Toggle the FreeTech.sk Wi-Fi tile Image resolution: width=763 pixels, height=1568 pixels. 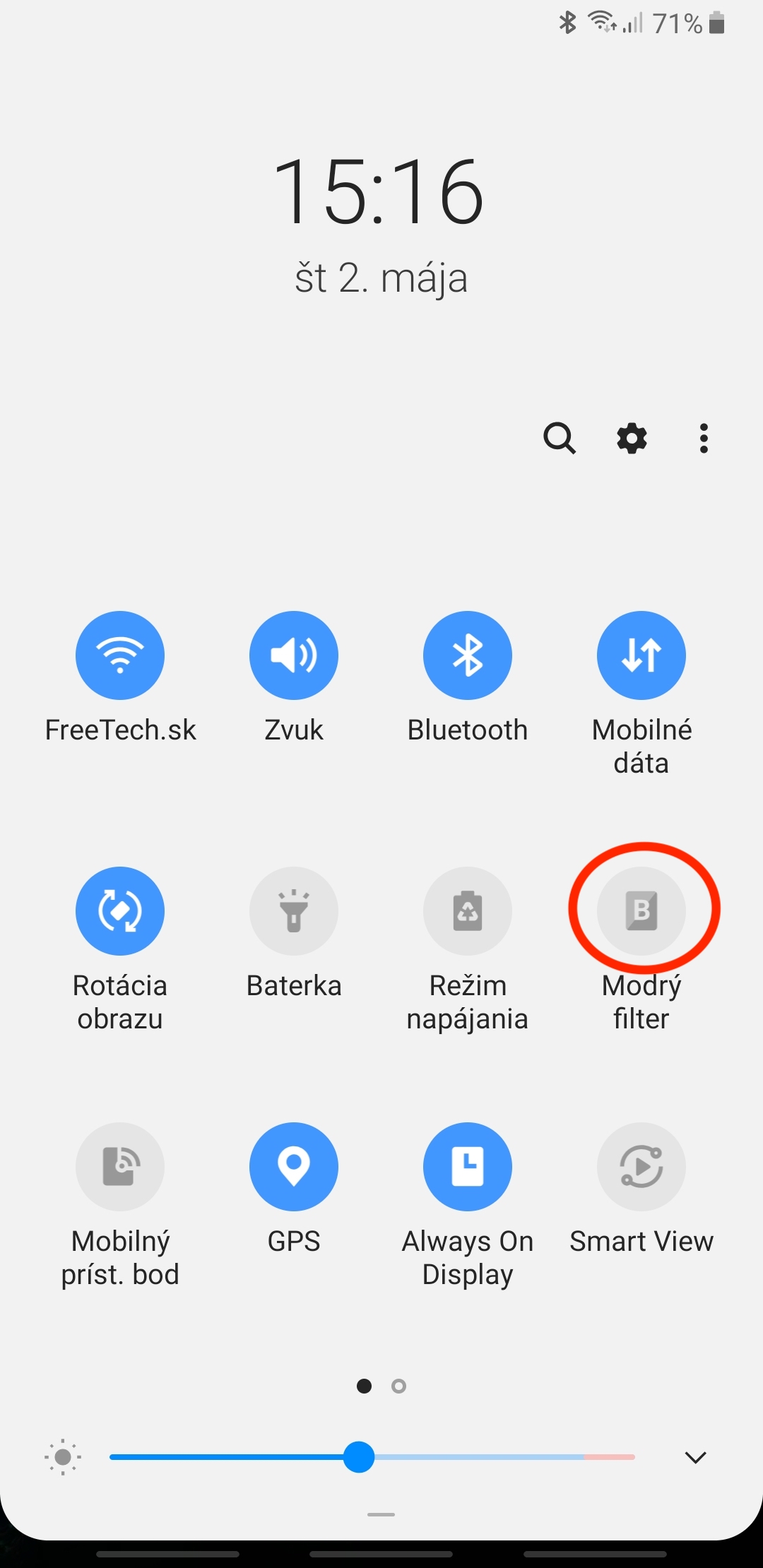point(120,655)
